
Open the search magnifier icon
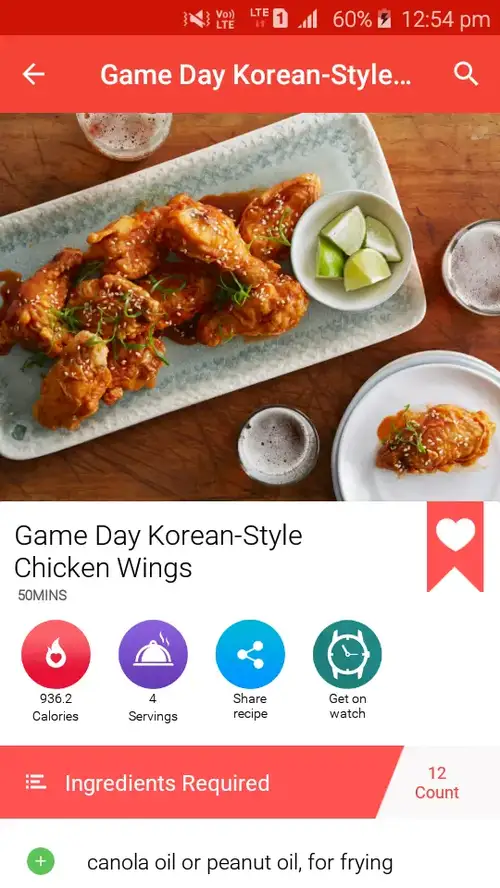[466, 74]
